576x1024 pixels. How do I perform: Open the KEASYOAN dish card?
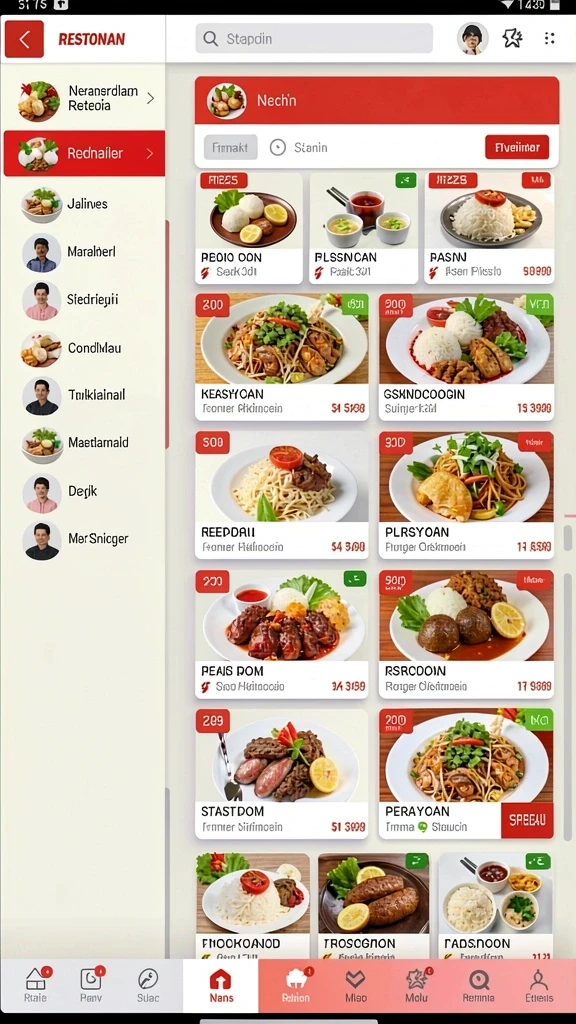click(x=281, y=357)
